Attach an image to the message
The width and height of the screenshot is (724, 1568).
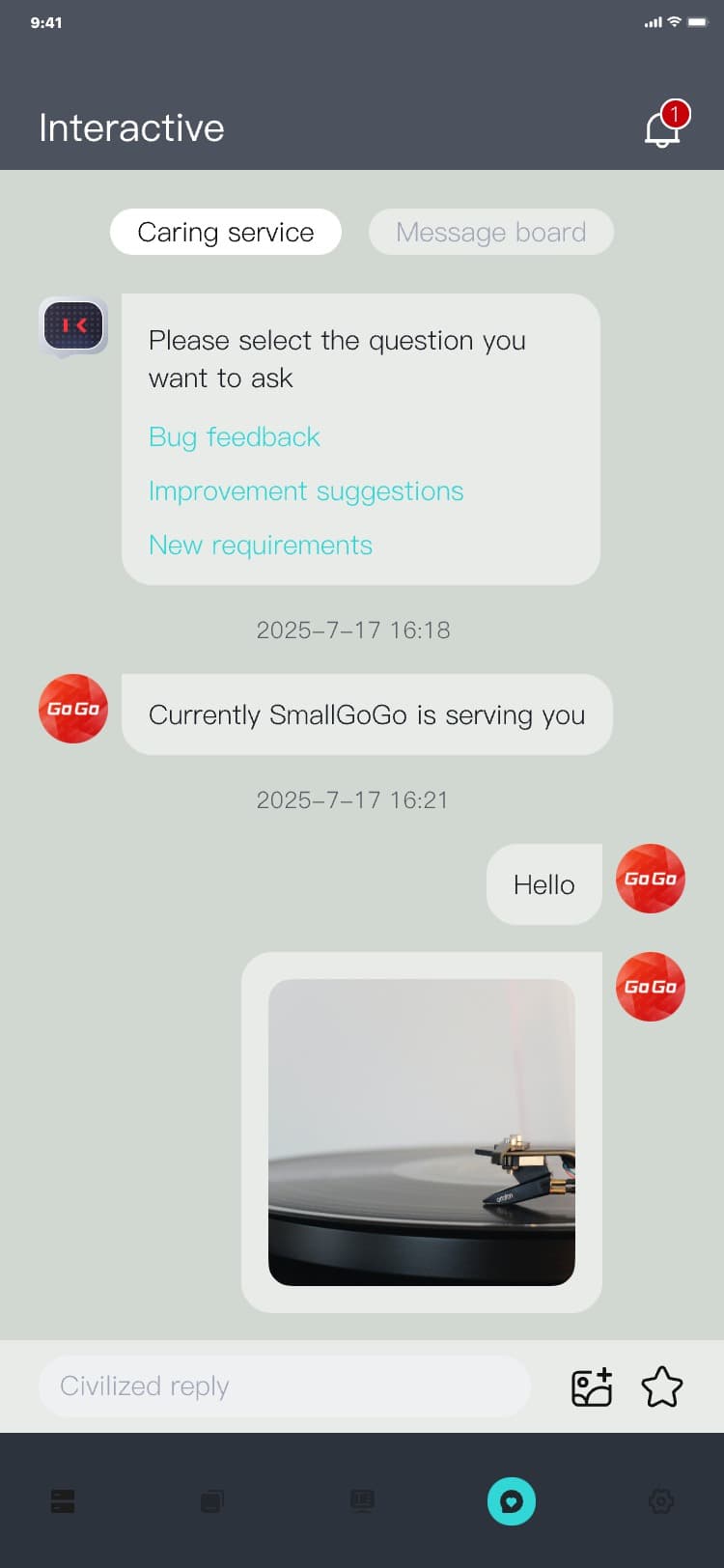click(x=592, y=1387)
